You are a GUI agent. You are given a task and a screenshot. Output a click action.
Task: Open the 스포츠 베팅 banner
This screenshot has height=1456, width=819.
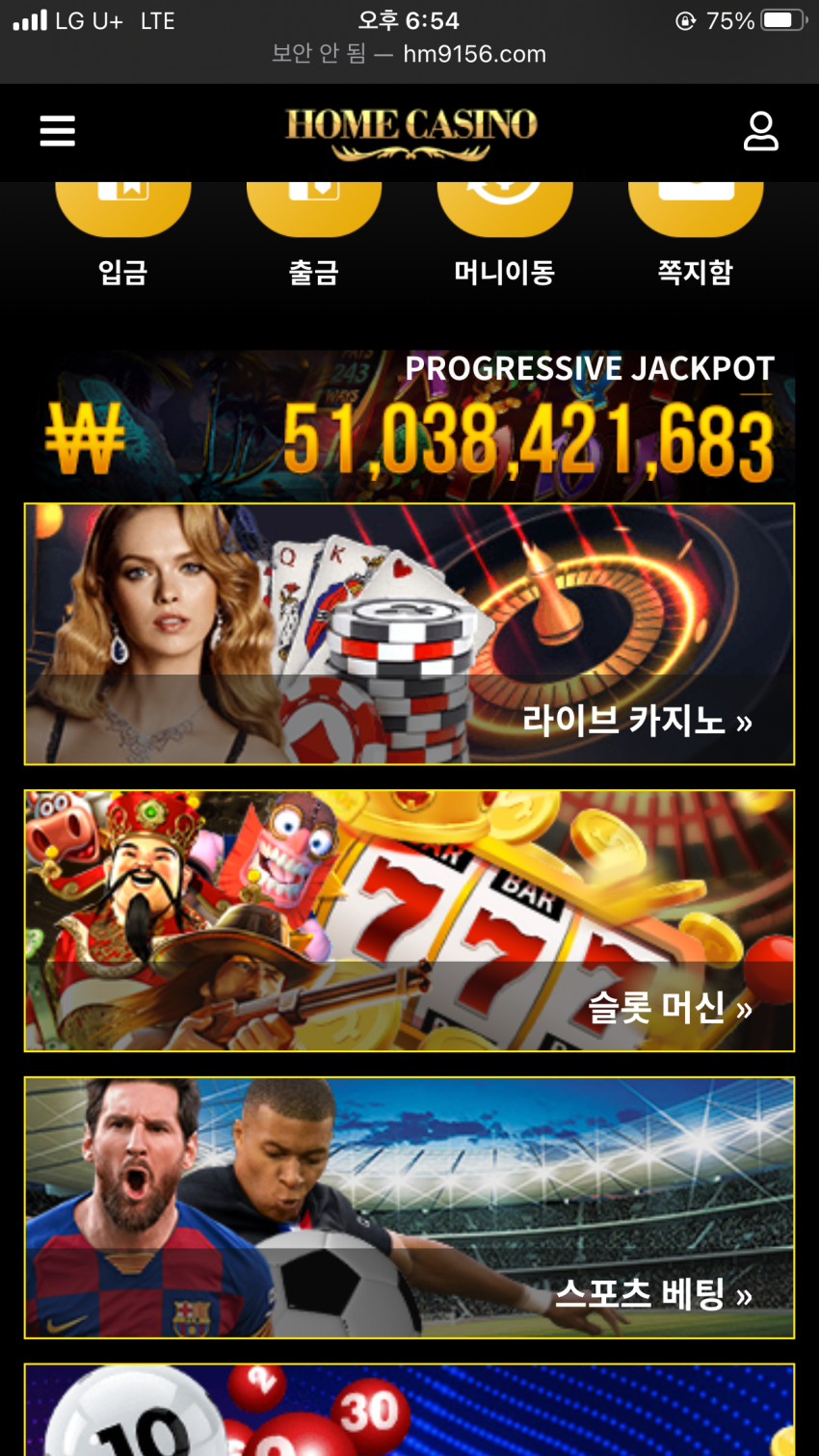tap(409, 1207)
